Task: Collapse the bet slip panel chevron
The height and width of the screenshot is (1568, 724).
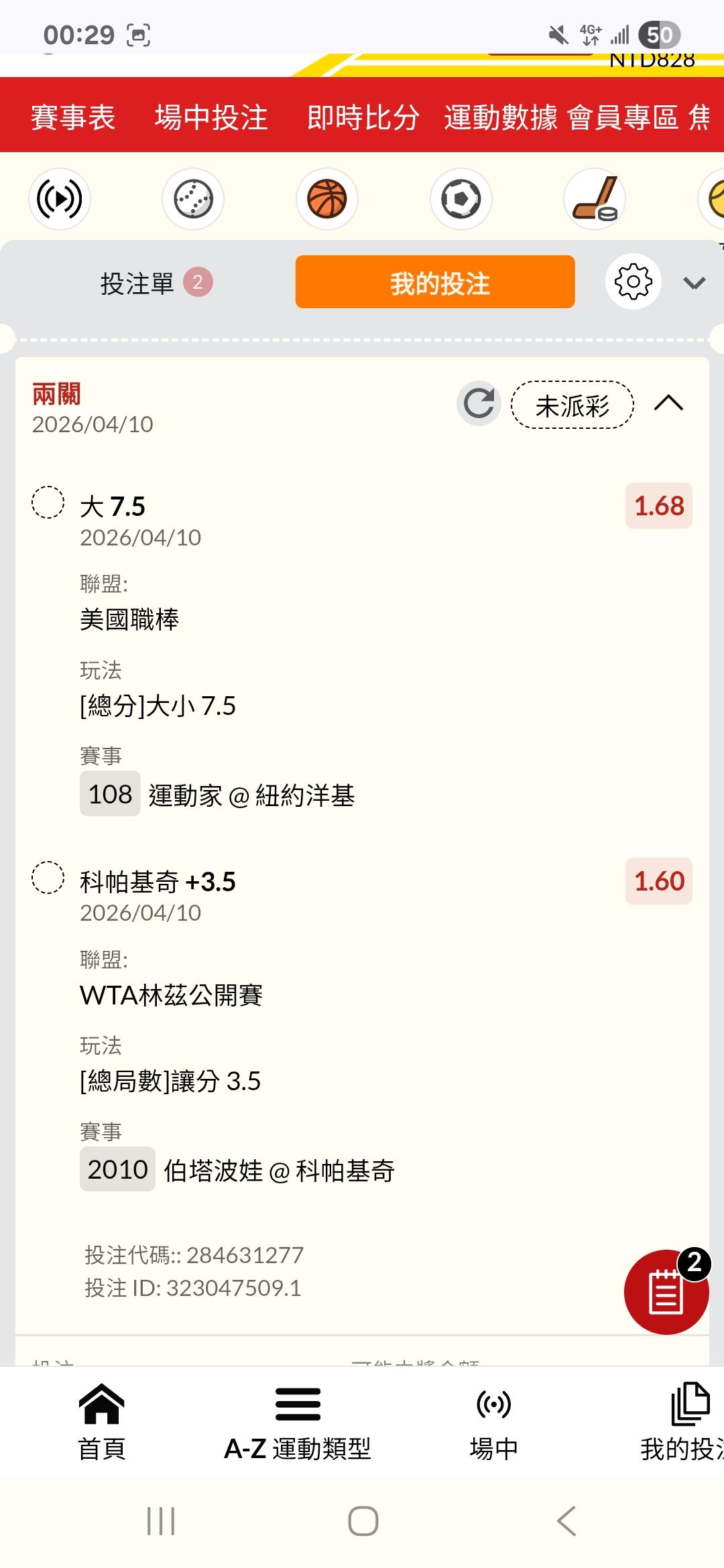Action: tap(694, 283)
